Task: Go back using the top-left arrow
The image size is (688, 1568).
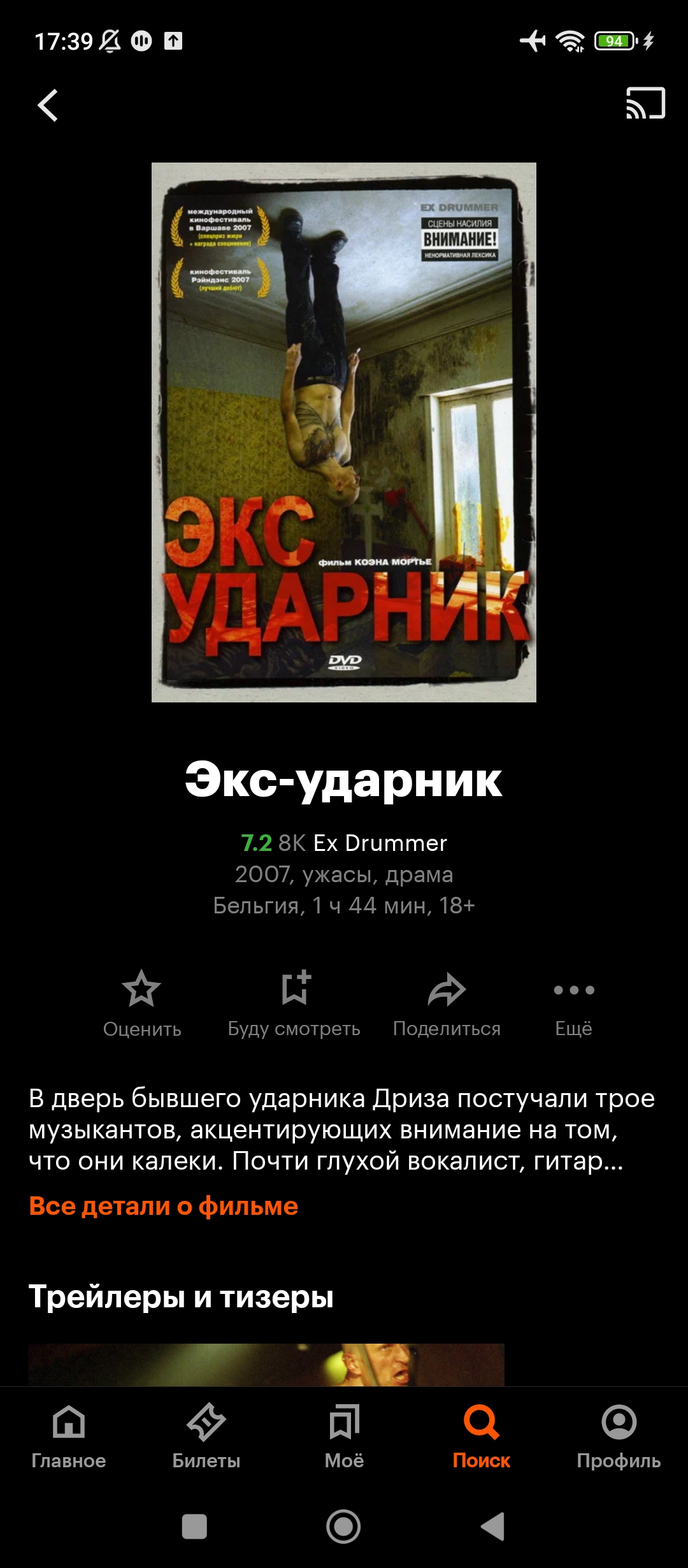Action: click(x=48, y=105)
